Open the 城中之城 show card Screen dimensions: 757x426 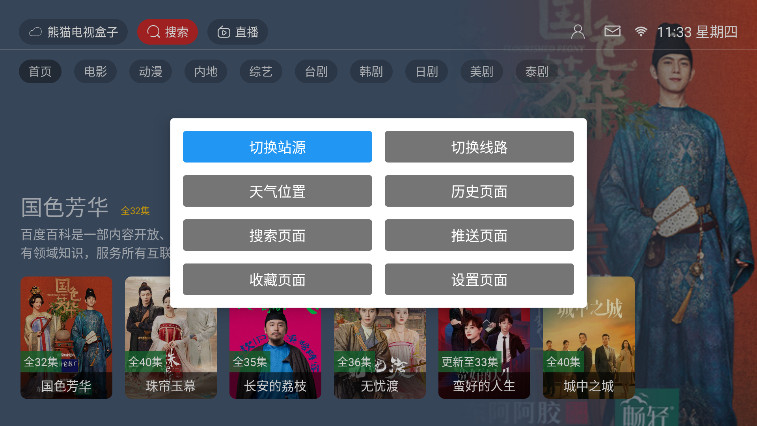(588, 337)
